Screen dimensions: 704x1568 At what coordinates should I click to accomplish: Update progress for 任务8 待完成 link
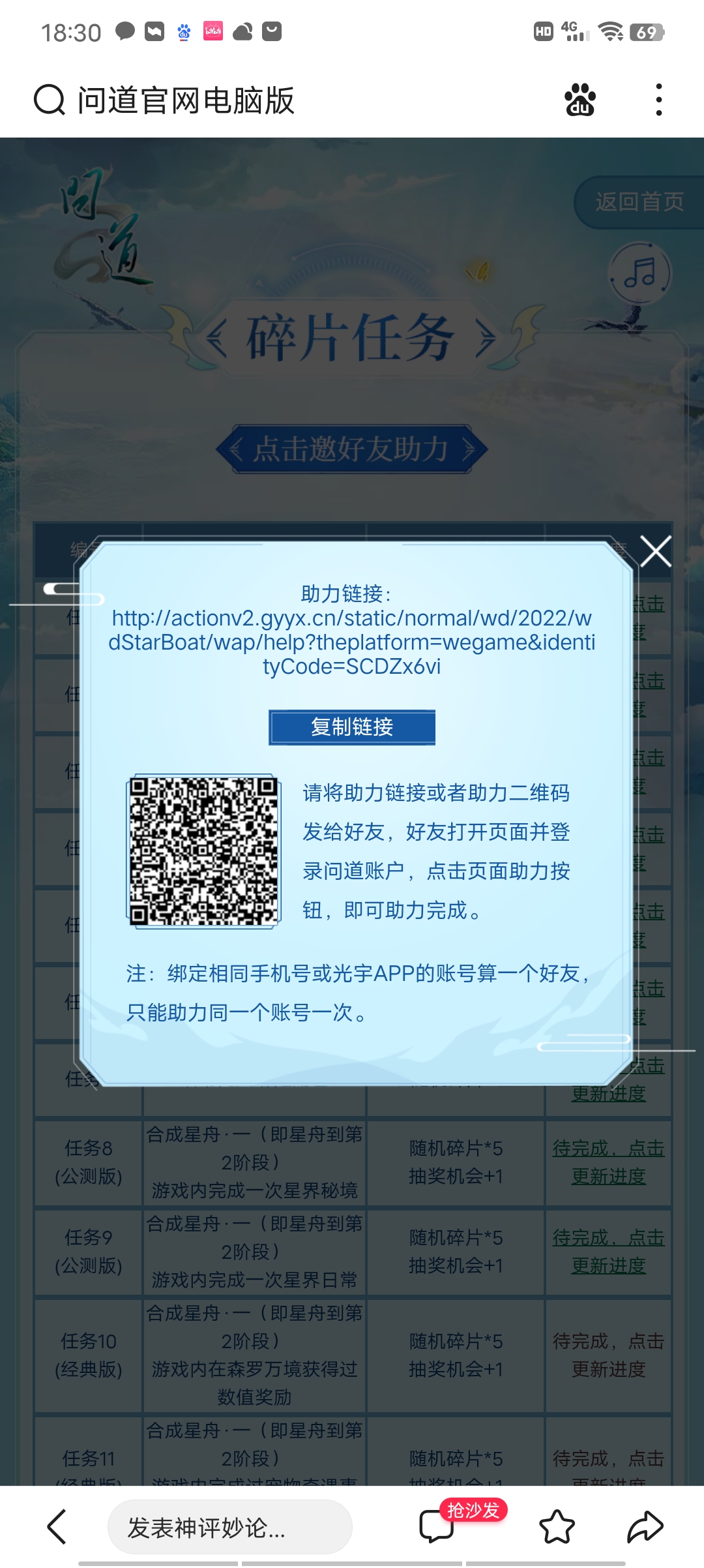coord(608,1162)
